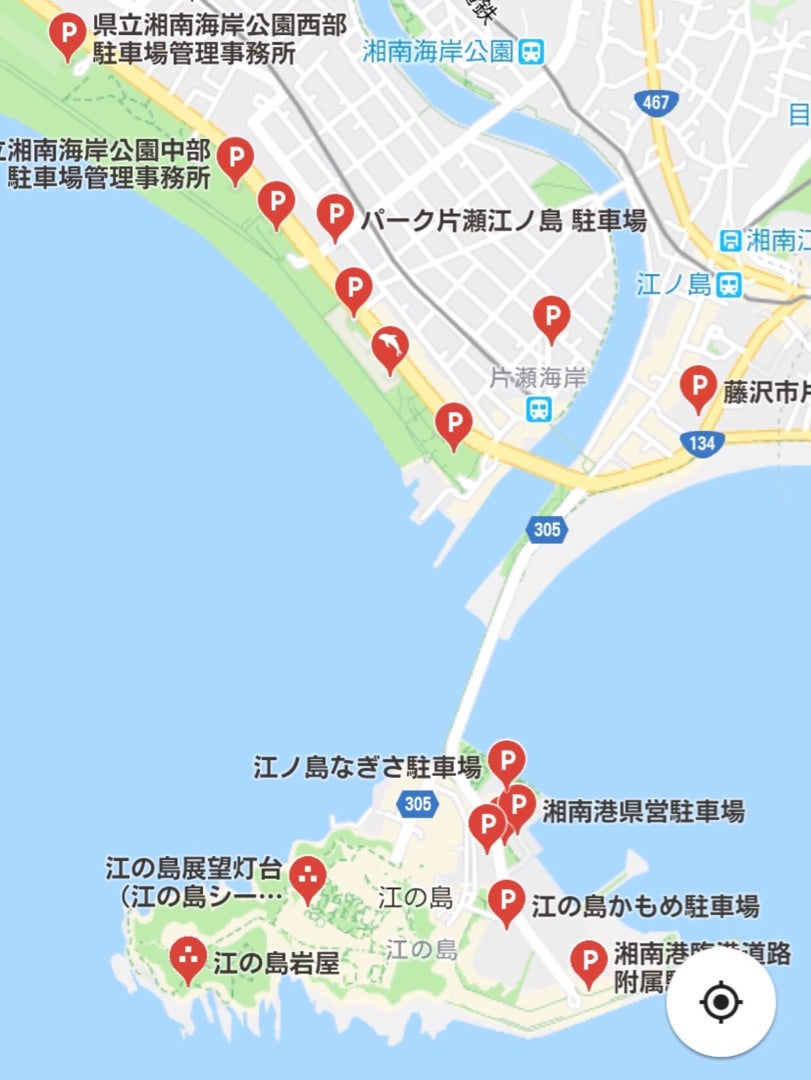
Task: Select the パーク片瀬江ノ島 駐車場 pin
Action: 335,215
